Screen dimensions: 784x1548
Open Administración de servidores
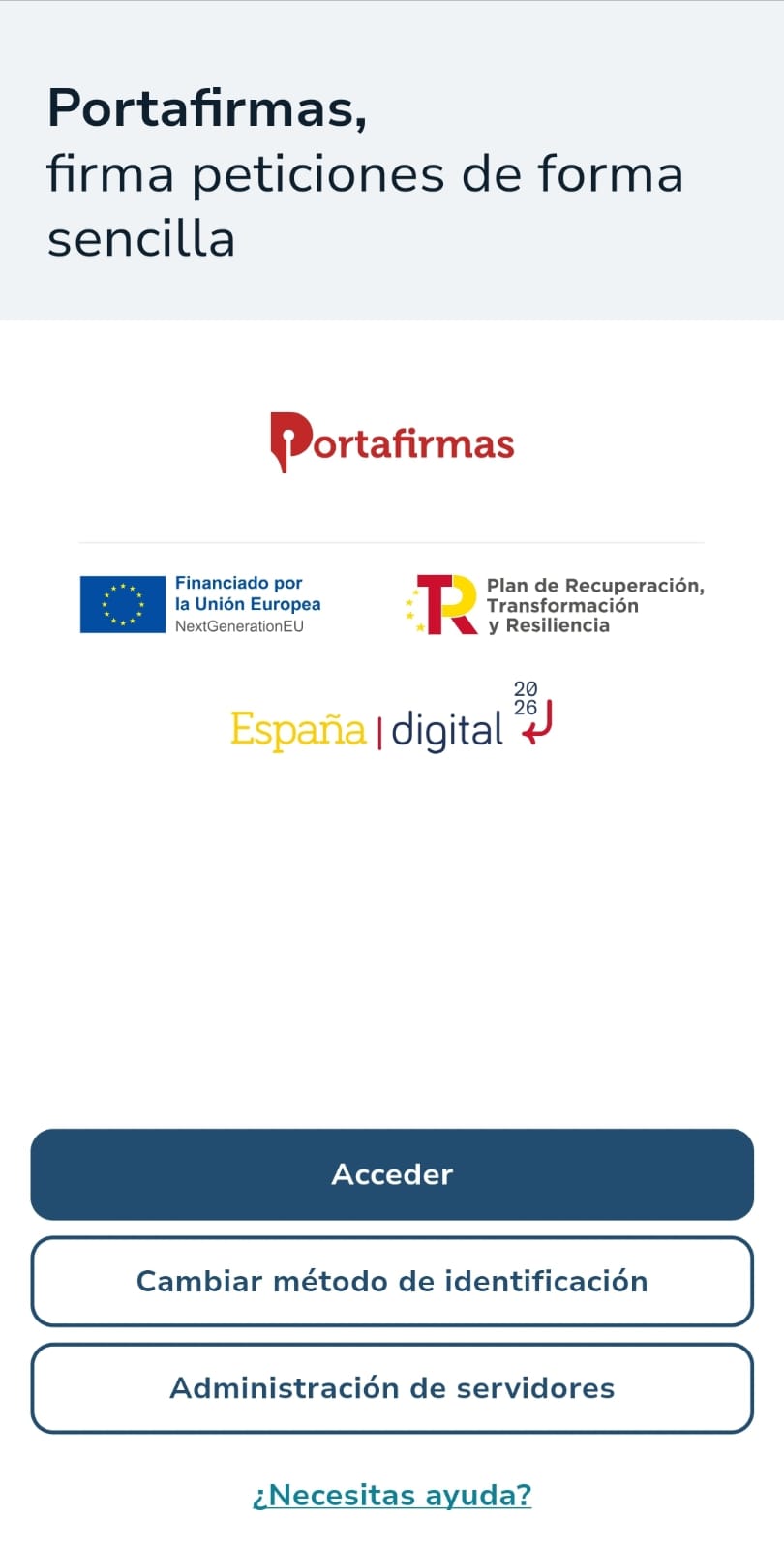[x=392, y=1387]
